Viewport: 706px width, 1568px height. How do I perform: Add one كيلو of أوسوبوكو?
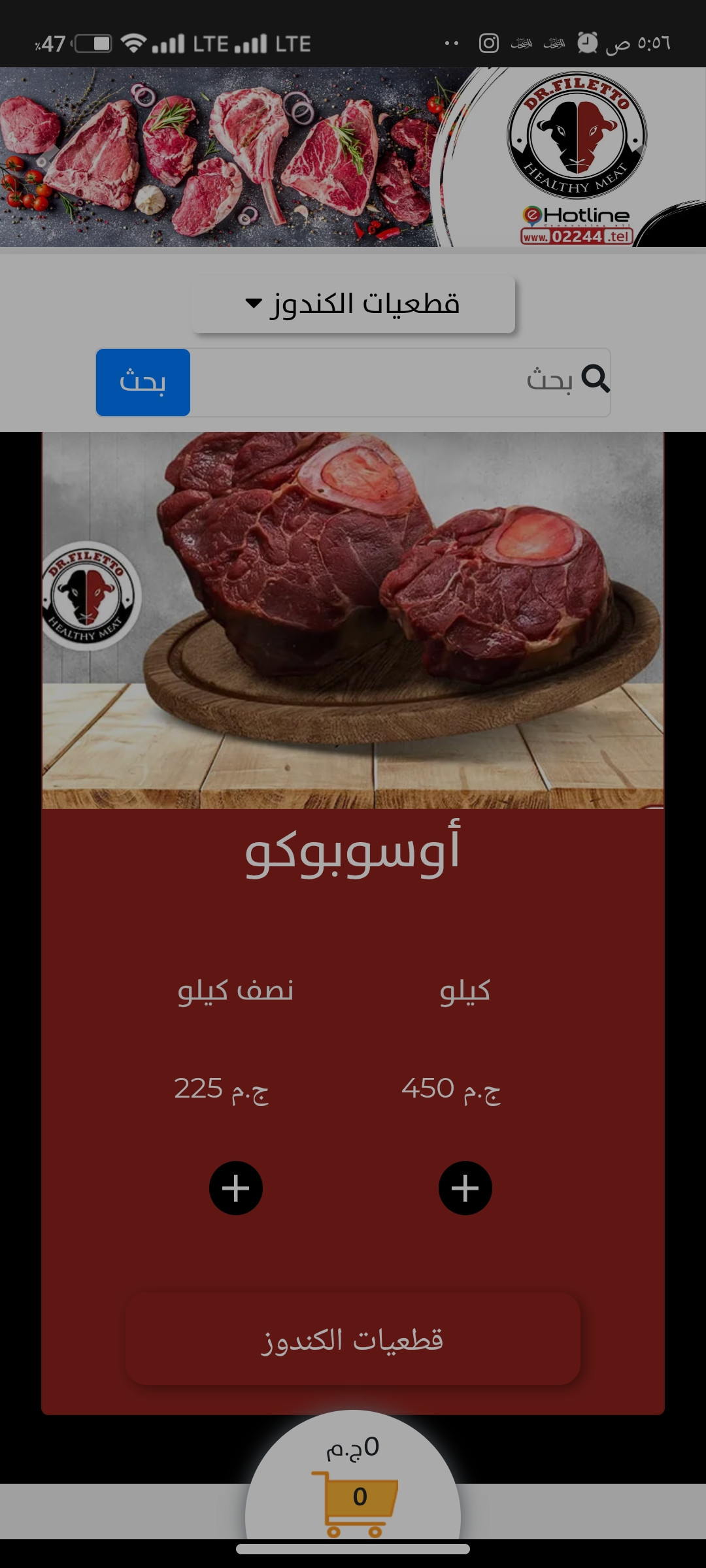[x=465, y=1188]
